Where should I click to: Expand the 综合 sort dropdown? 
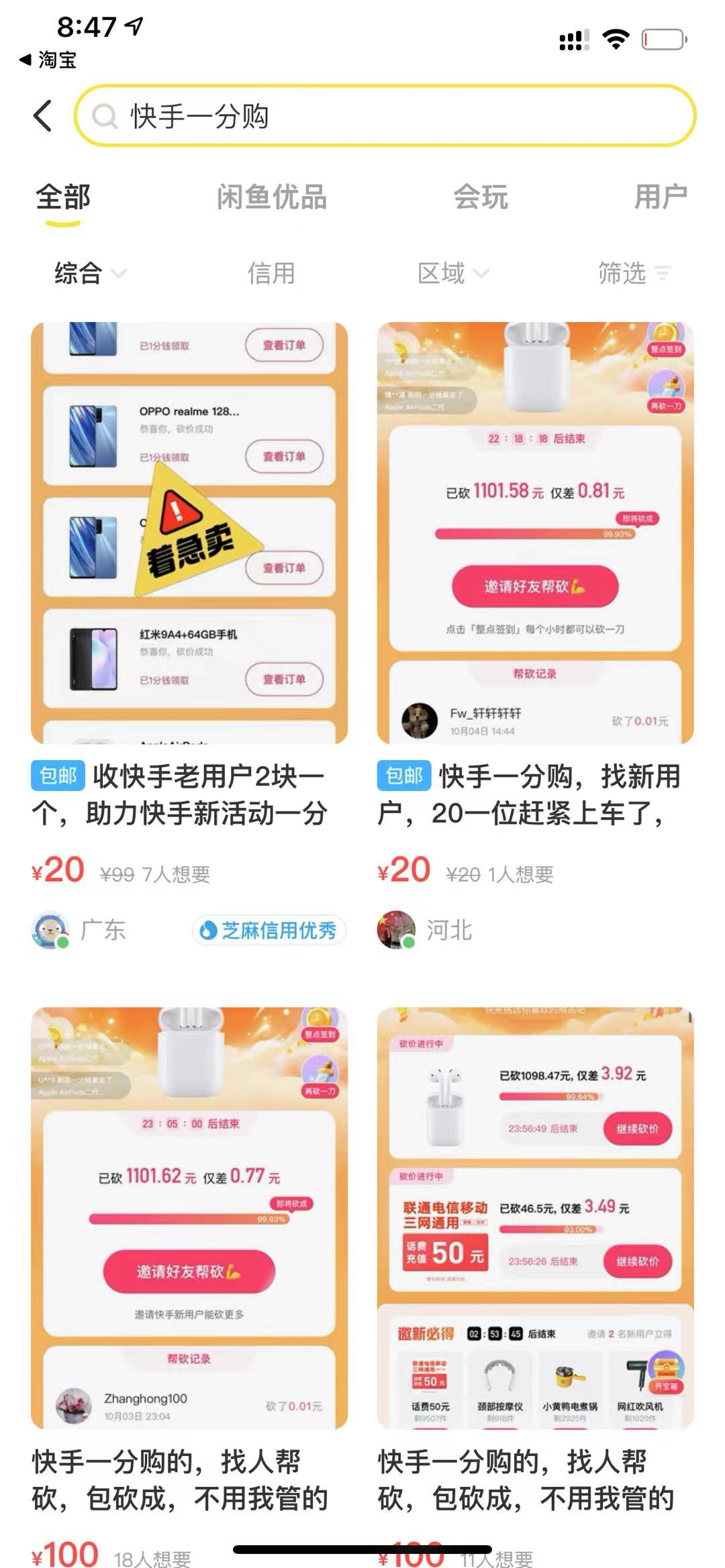89,273
